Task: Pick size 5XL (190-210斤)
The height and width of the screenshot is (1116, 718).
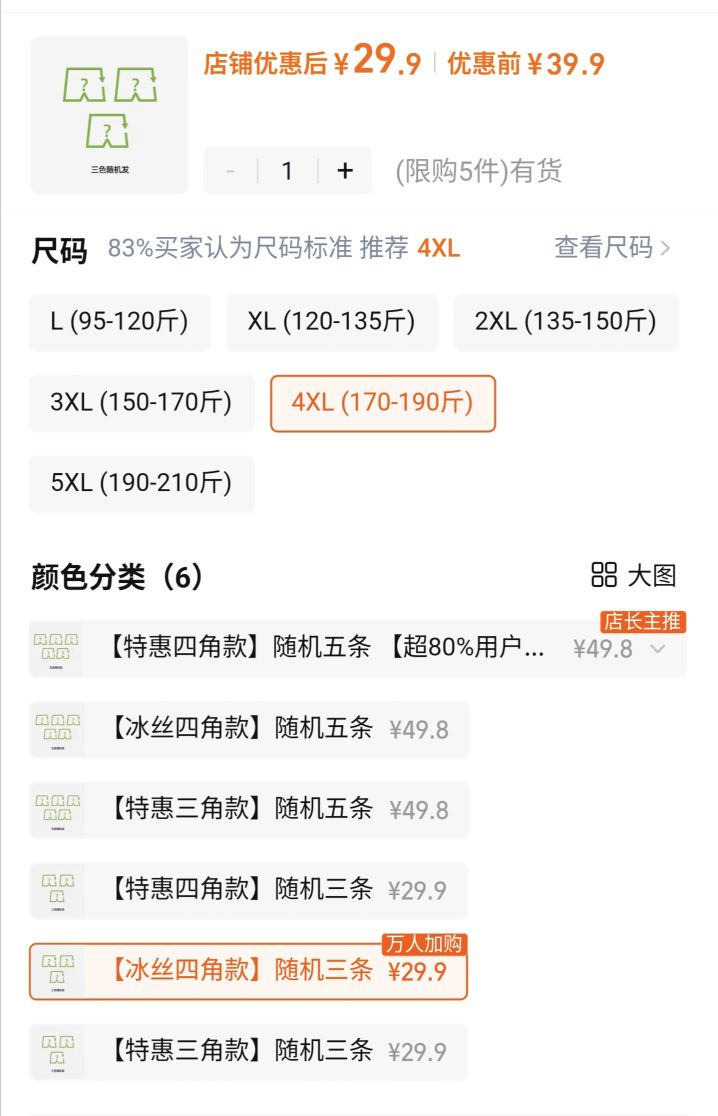Action: coord(141,483)
